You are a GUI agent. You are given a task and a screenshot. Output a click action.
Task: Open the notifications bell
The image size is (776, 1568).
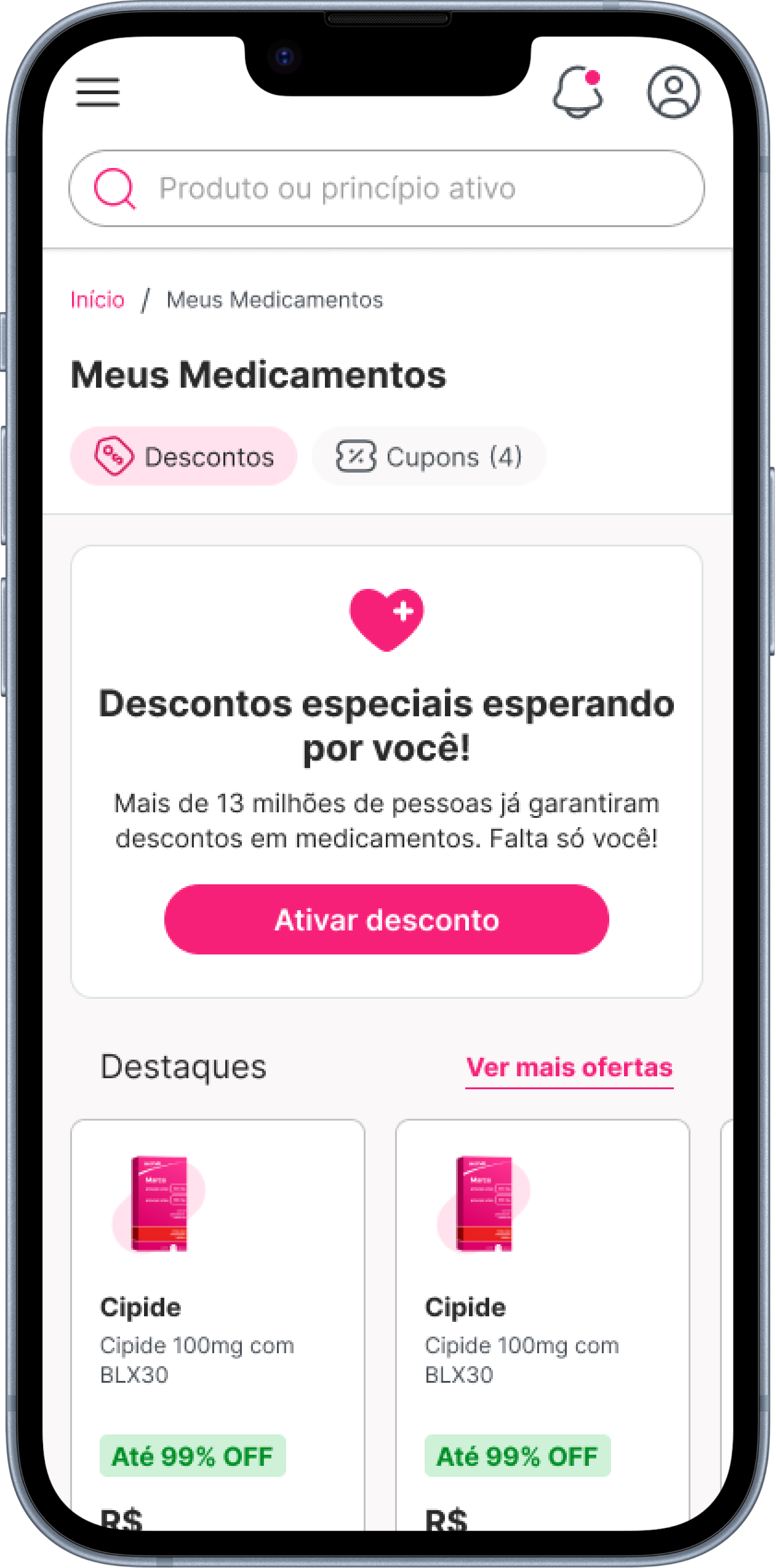coord(578,92)
